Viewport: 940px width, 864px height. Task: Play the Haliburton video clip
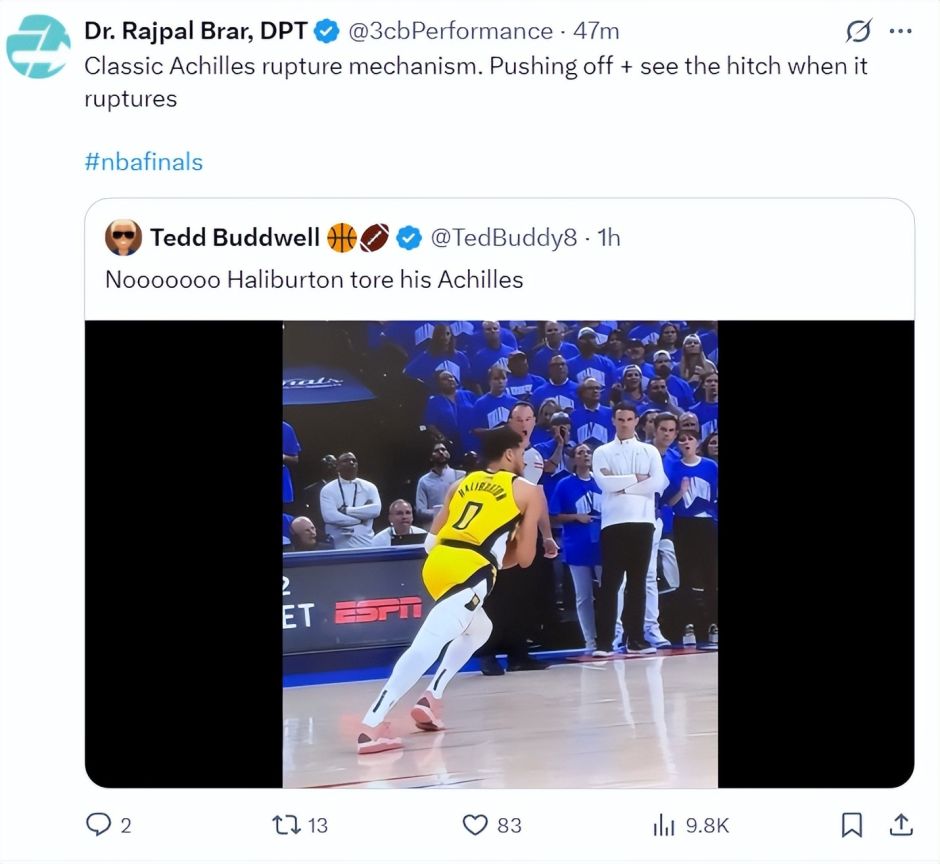click(499, 554)
